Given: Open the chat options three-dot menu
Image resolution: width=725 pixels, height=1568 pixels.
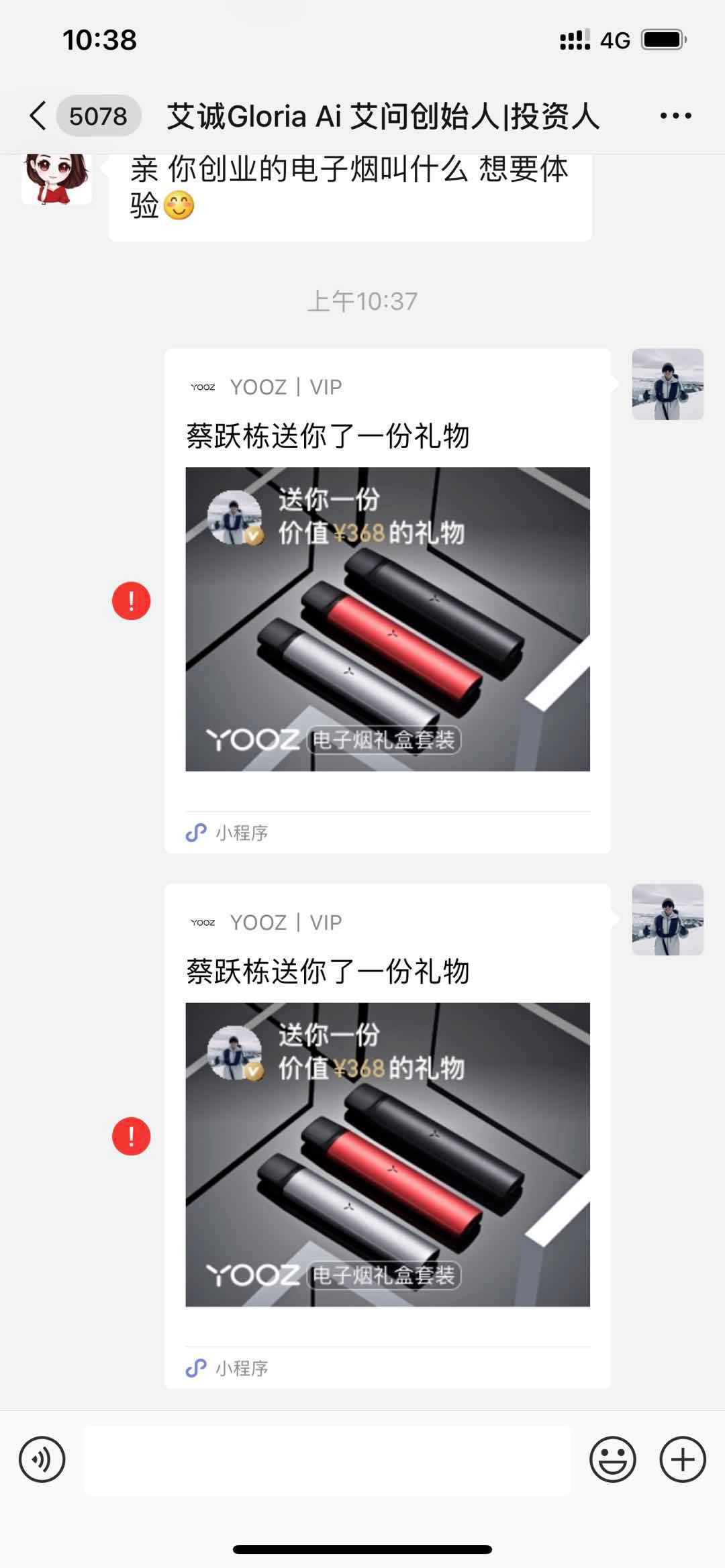Looking at the screenshot, I should (675, 116).
